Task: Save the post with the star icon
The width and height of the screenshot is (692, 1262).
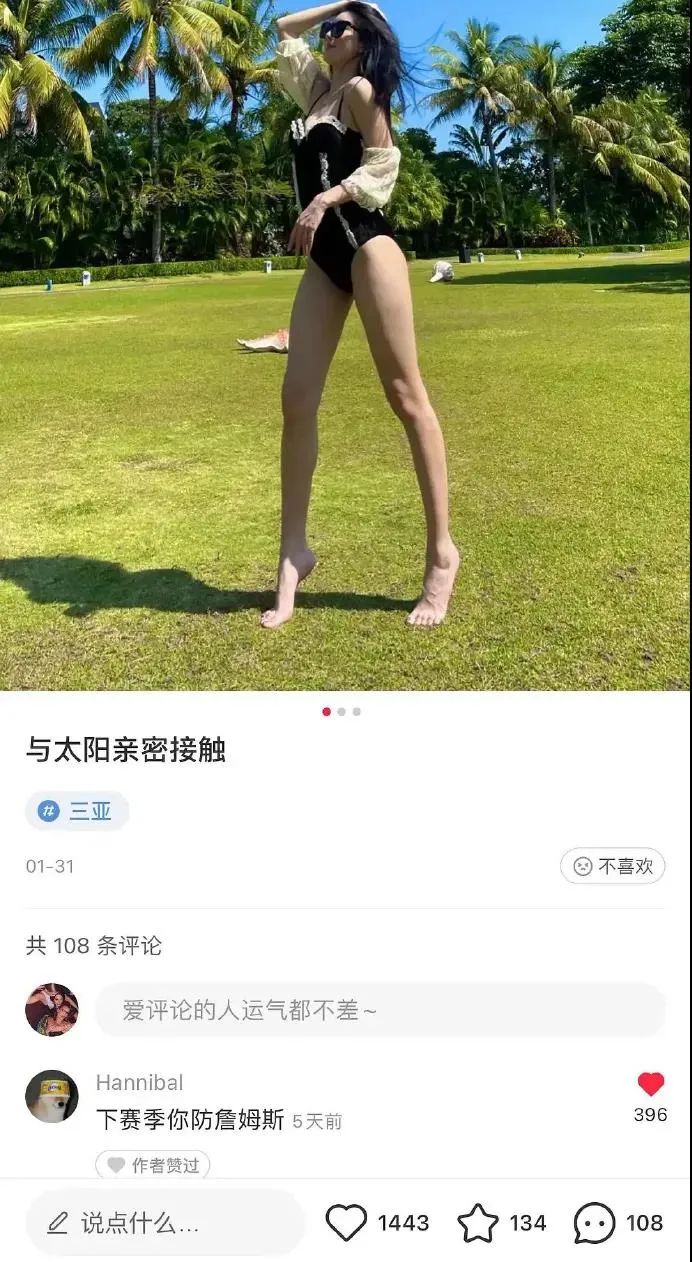Action: tap(478, 1222)
